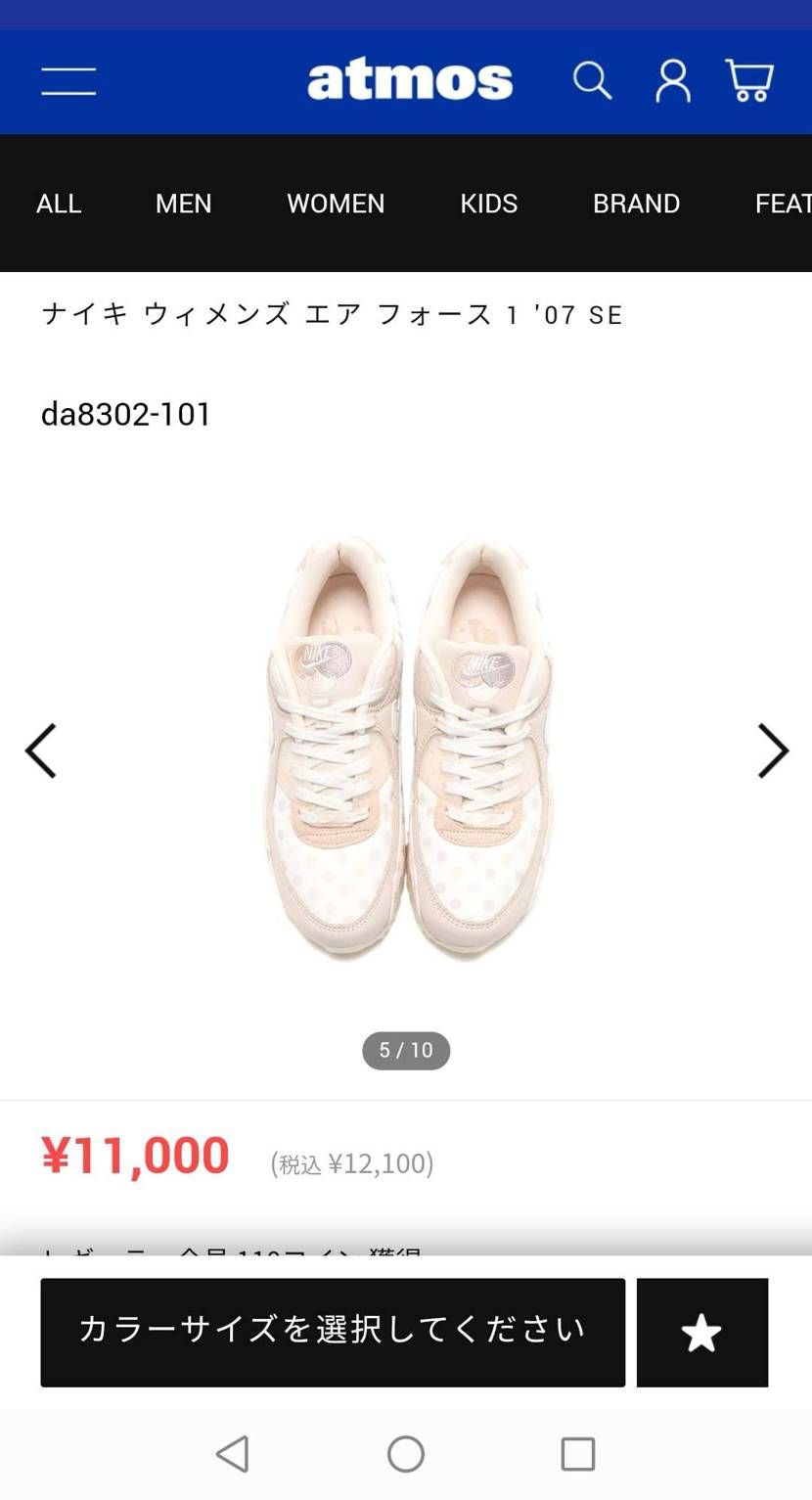This screenshot has height=1500, width=812.
Task: Switch to the ALL category
Action: click(59, 204)
